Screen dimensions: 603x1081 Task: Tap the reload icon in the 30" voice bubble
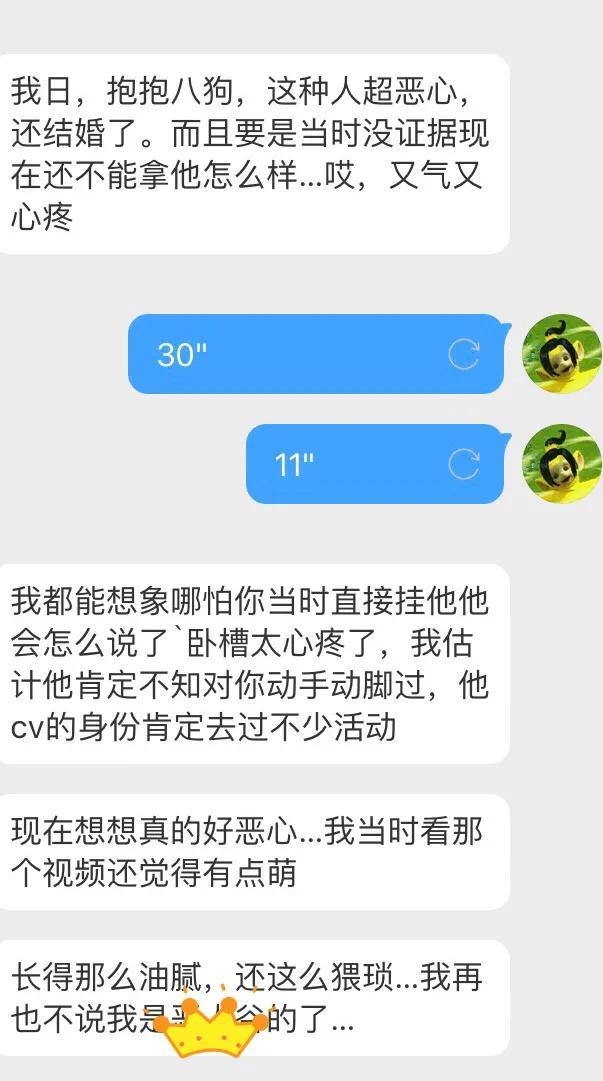[463, 355]
